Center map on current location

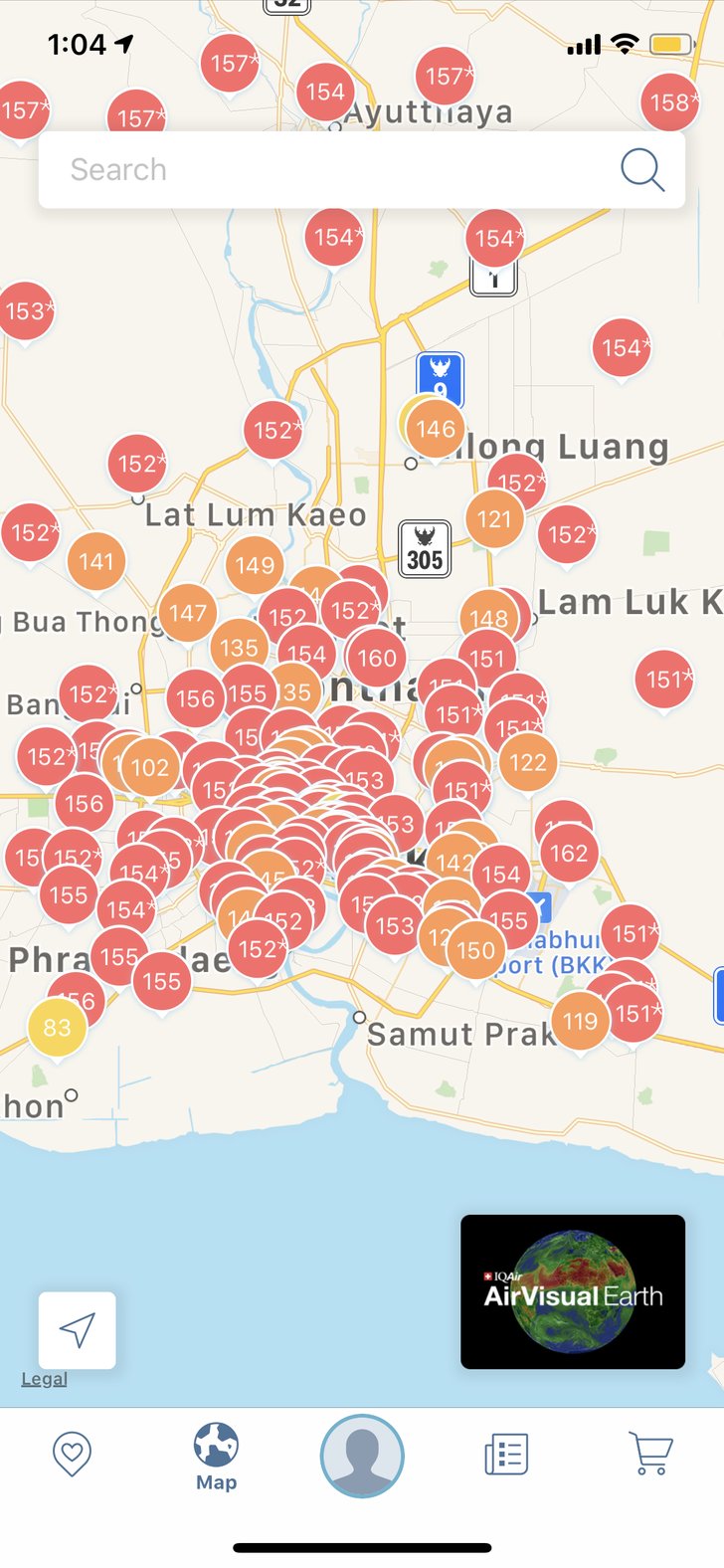77,1330
